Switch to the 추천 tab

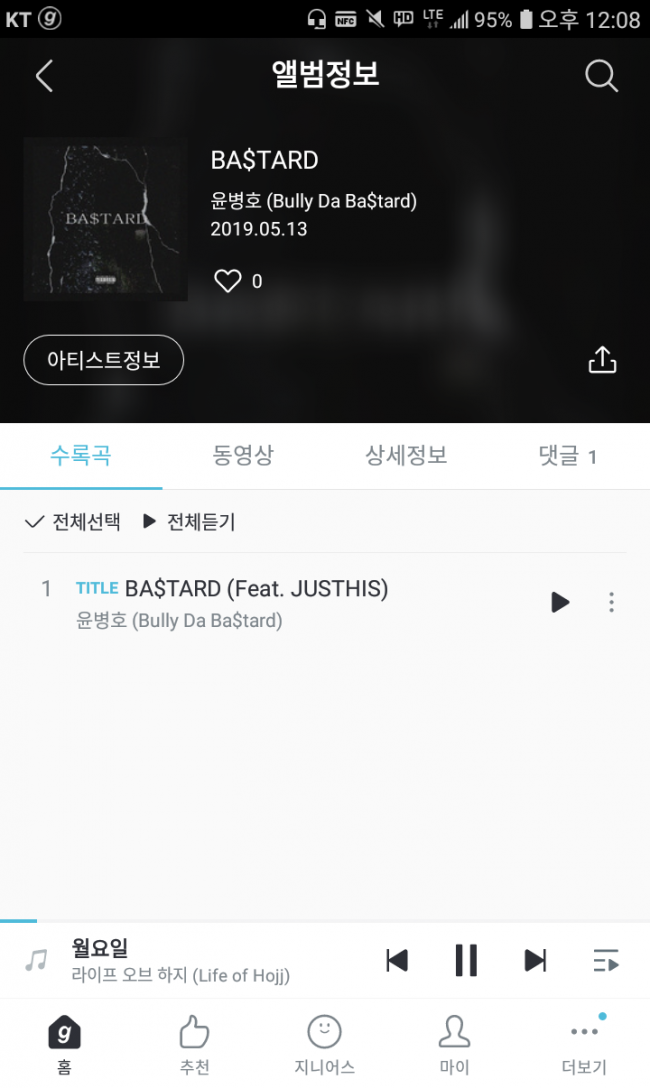[x=194, y=1045]
